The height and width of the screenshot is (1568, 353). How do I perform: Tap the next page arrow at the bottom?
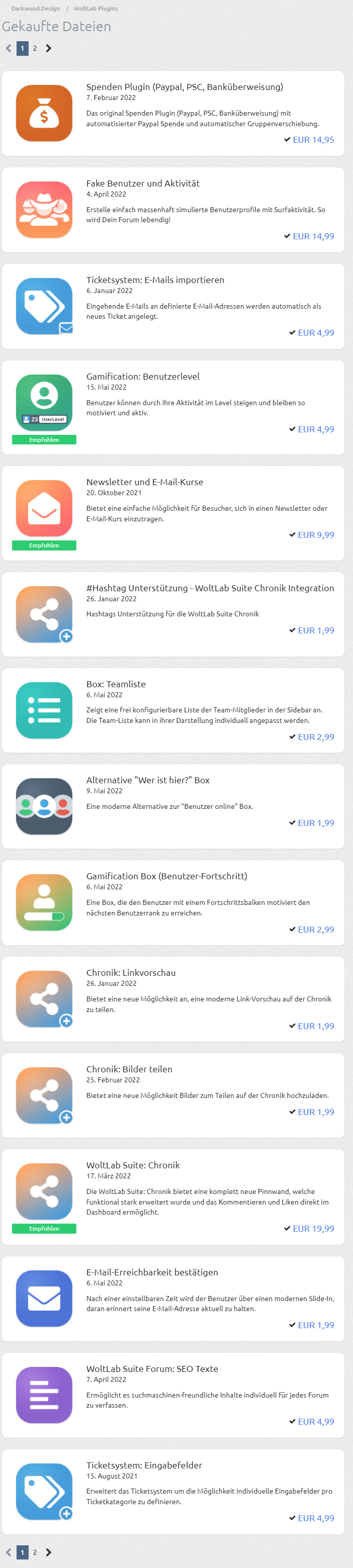click(x=49, y=1552)
